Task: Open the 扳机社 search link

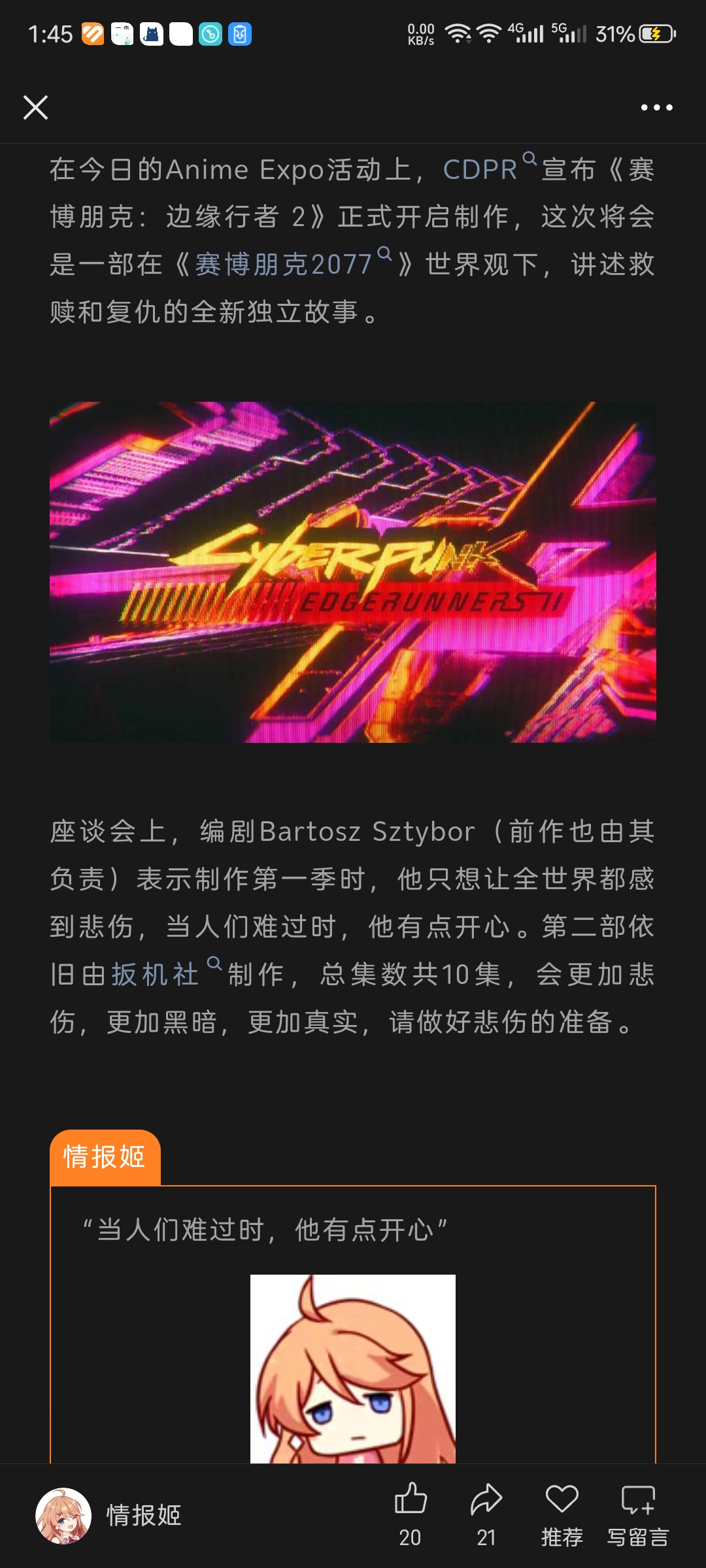Action: [156, 974]
